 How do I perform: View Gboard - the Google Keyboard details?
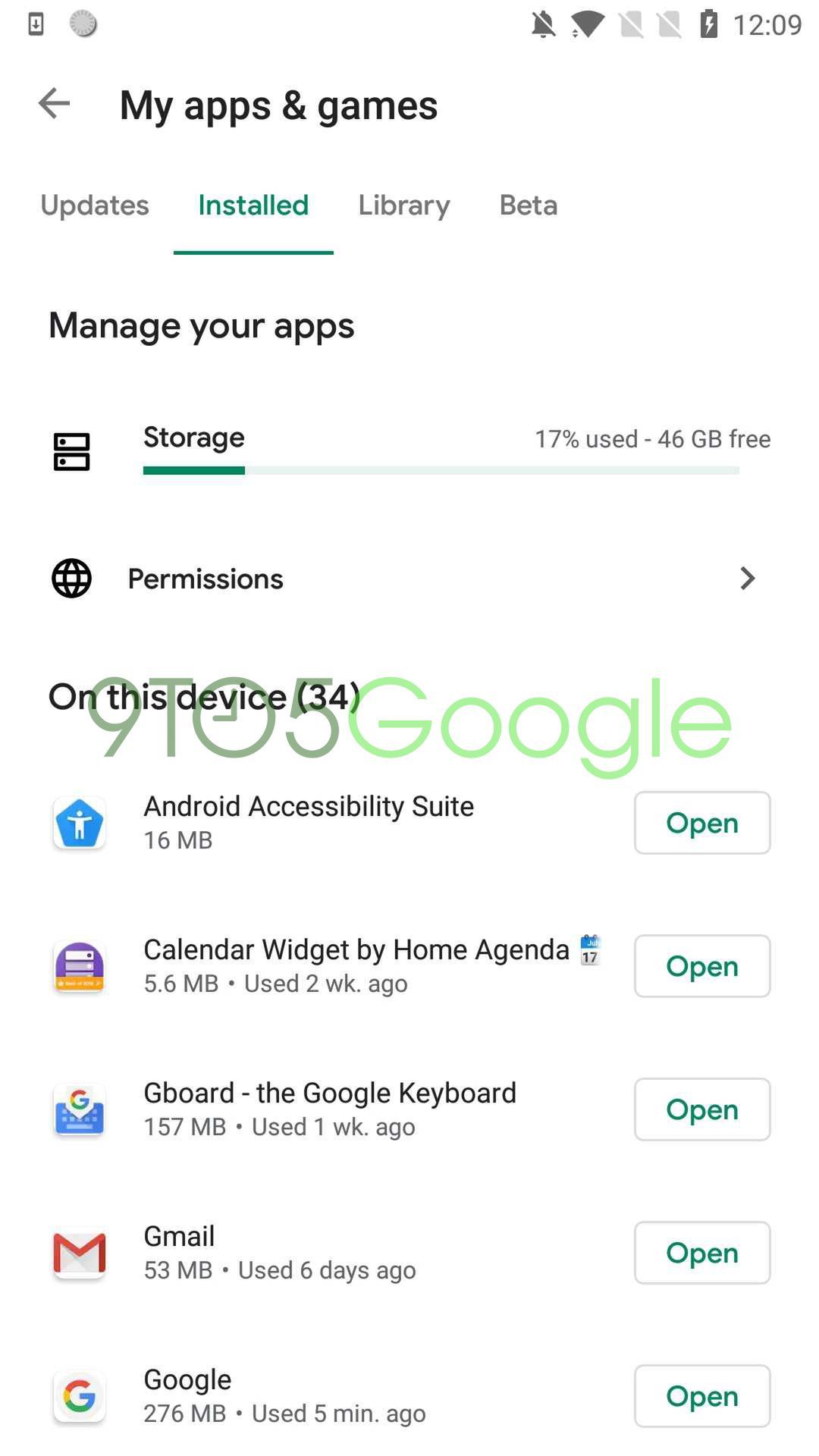pos(330,1108)
